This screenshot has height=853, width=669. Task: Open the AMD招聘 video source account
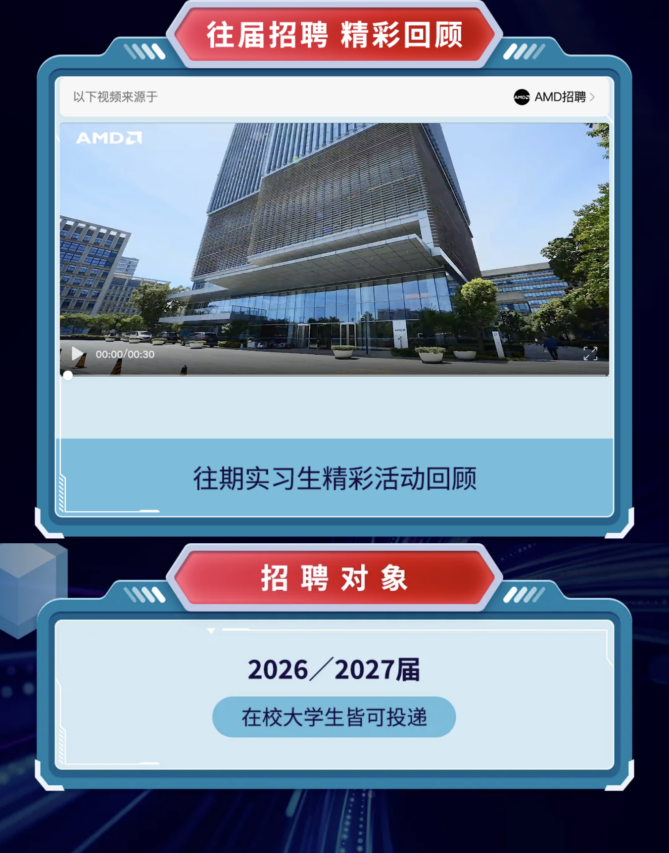click(x=554, y=97)
